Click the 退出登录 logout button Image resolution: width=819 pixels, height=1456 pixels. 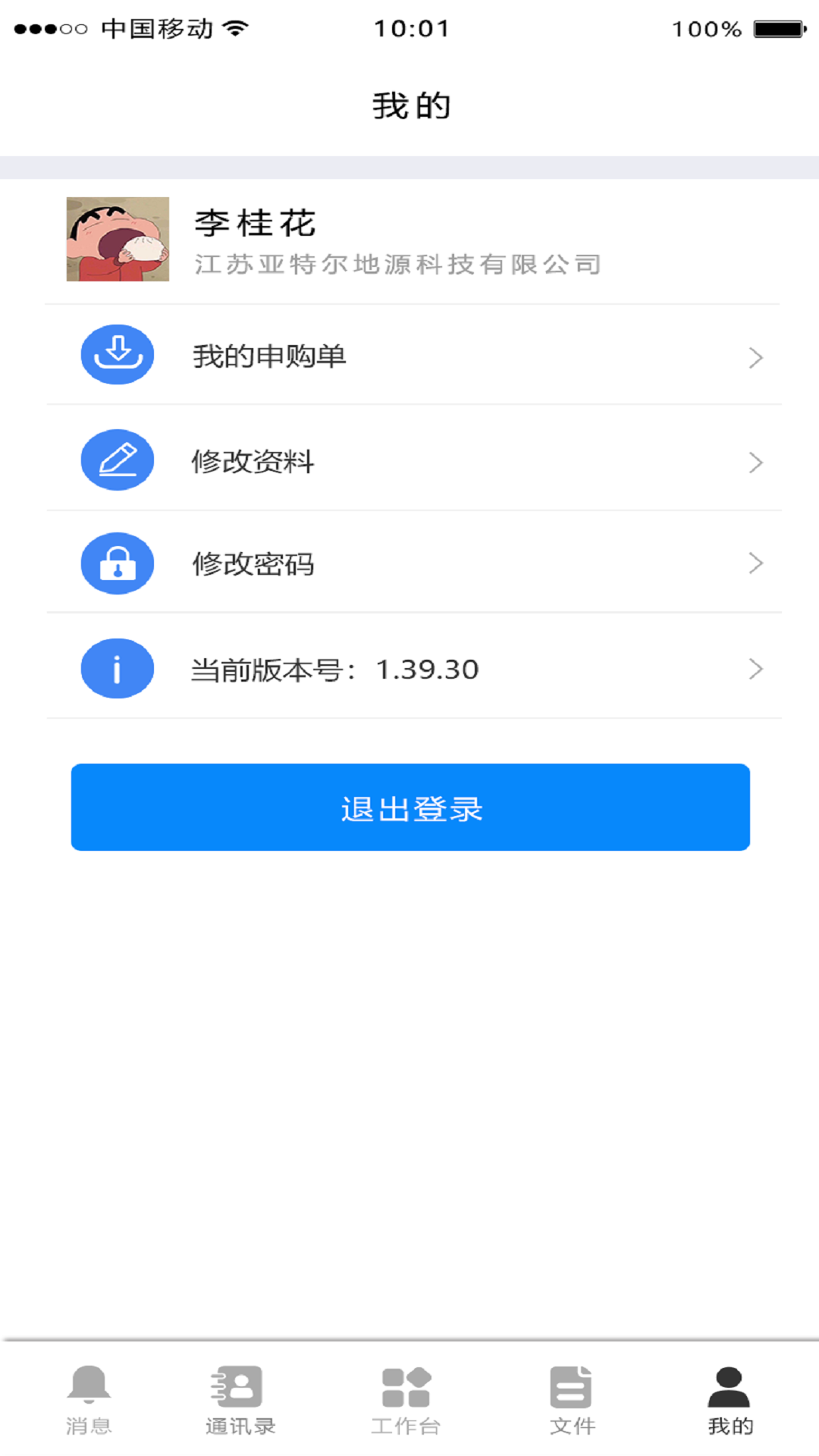coord(409,807)
